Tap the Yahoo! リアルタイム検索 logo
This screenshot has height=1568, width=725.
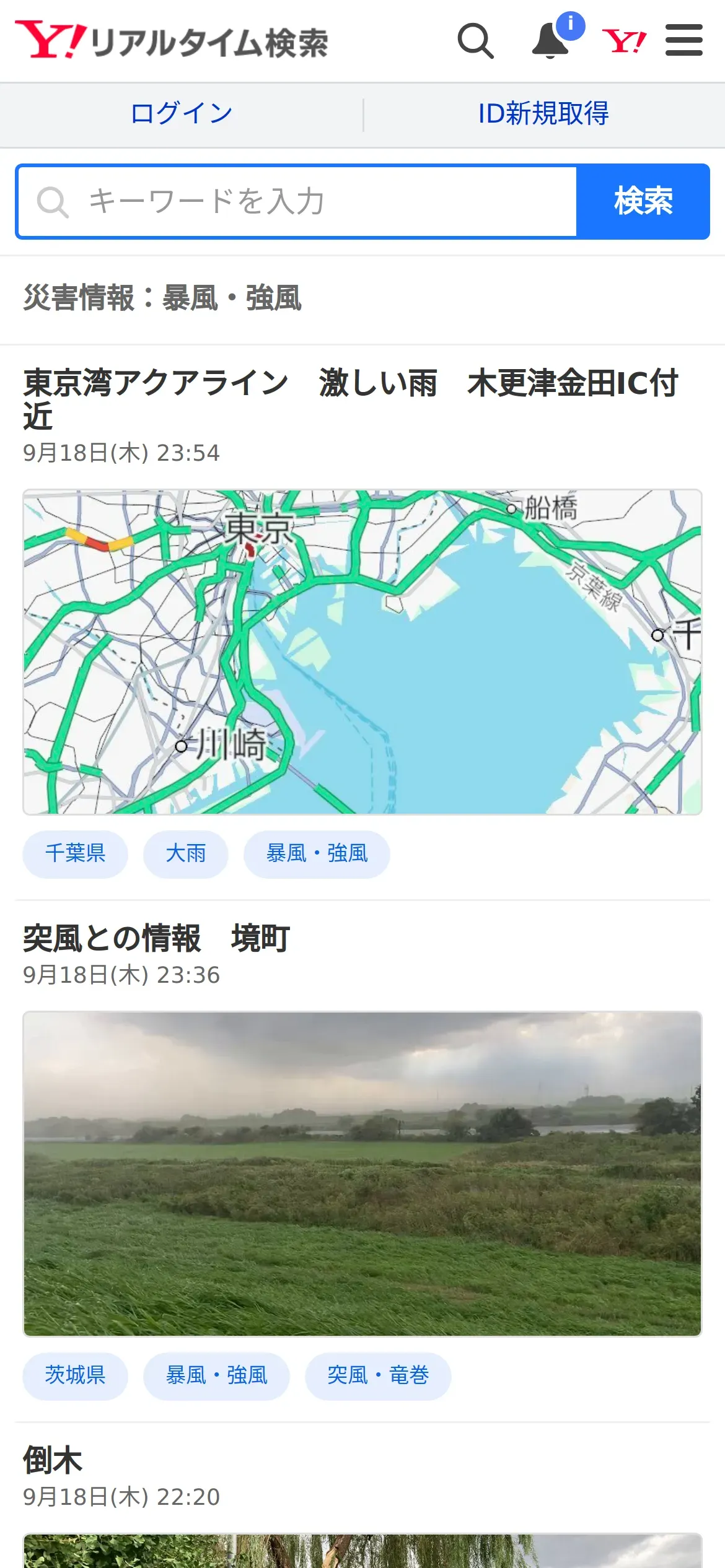pos(172,41)
